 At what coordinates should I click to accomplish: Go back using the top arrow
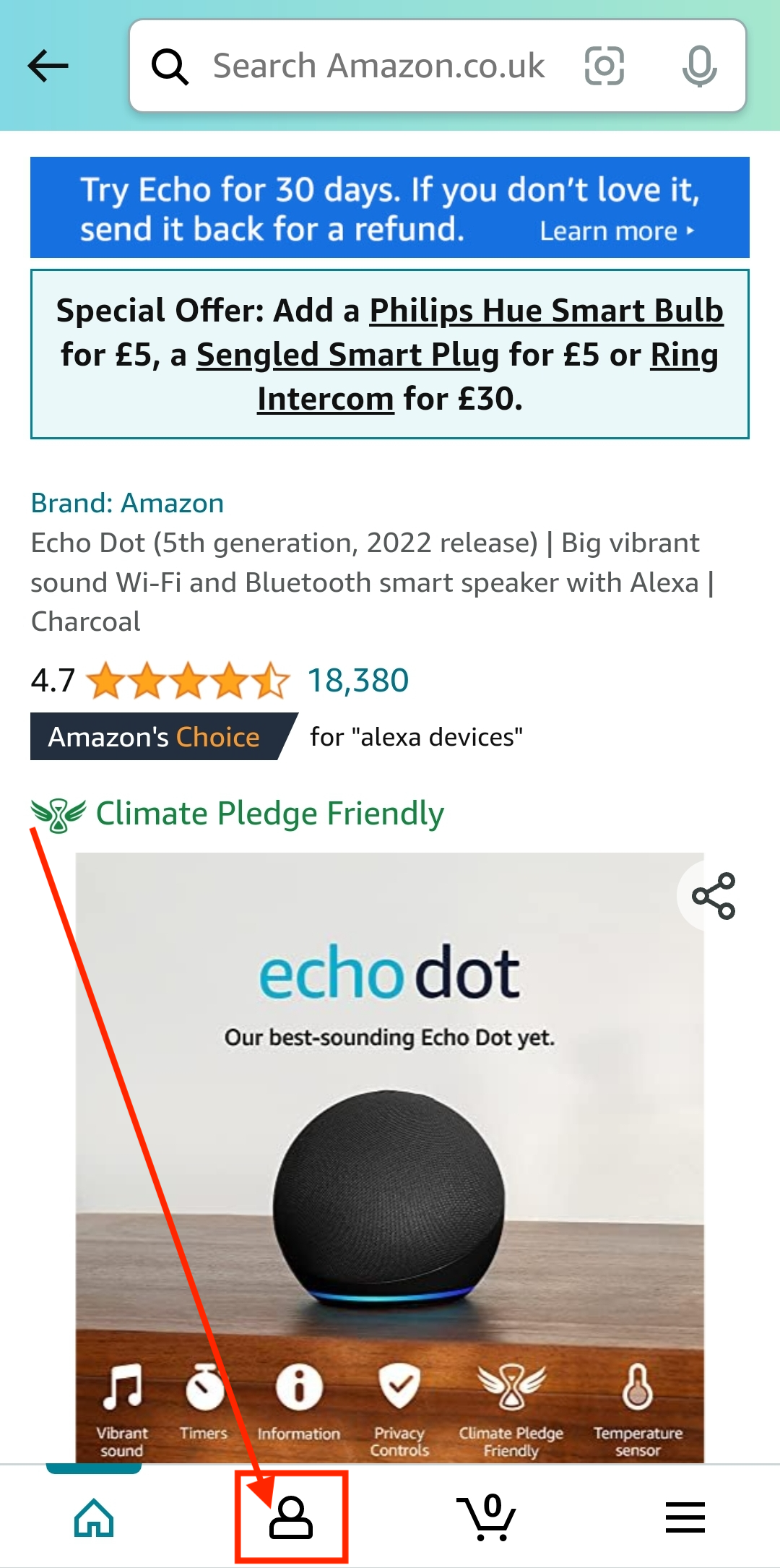coord(48,66)
